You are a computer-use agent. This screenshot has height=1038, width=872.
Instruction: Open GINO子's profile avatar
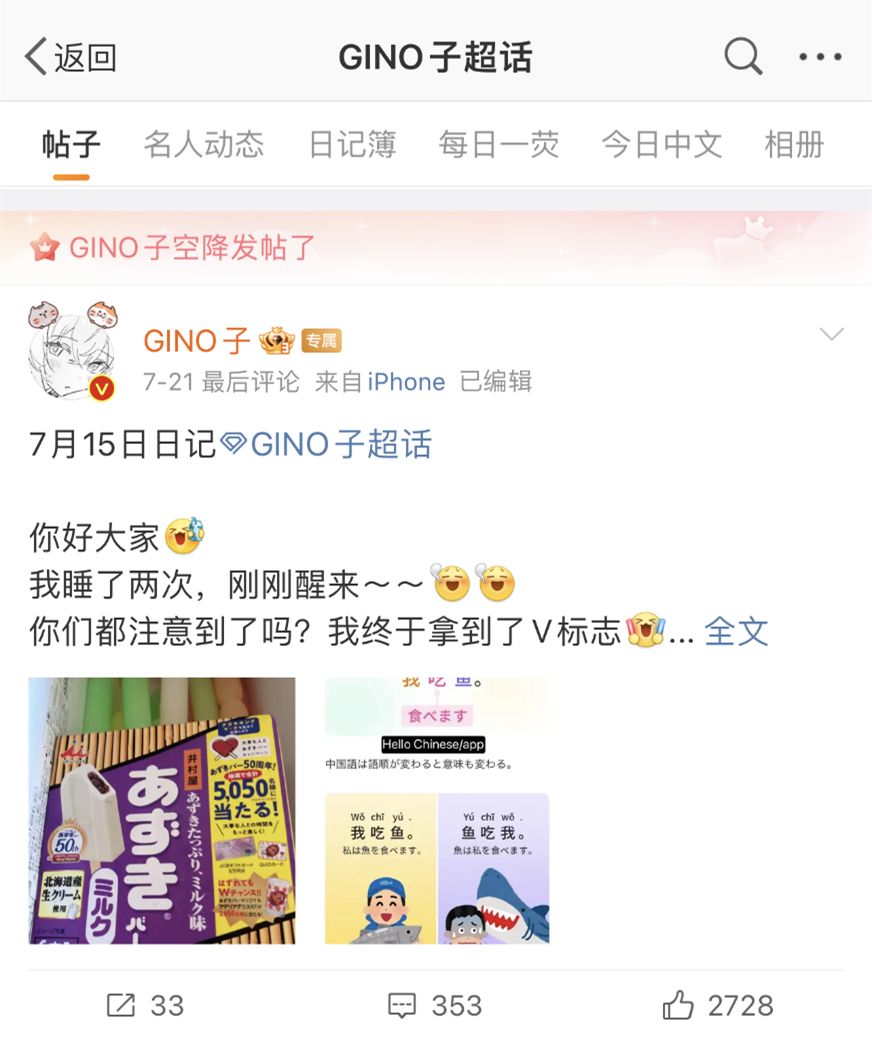(72, 350)
